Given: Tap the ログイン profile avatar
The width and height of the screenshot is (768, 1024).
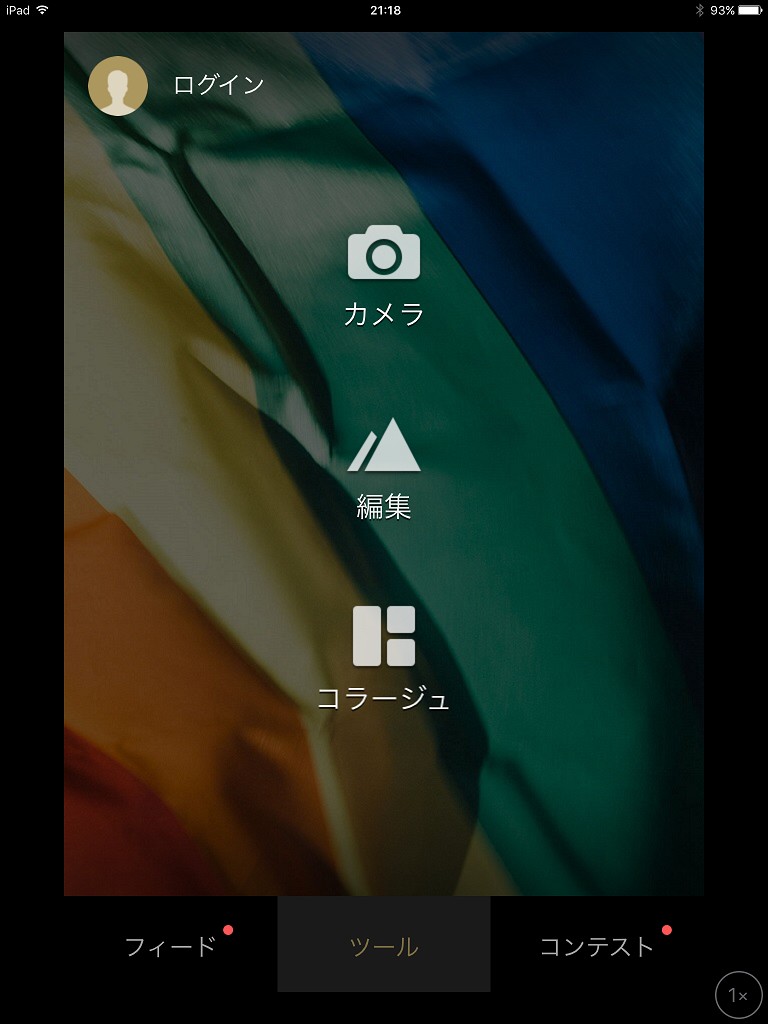Looking at the screenshot, I should pos(118,86).
